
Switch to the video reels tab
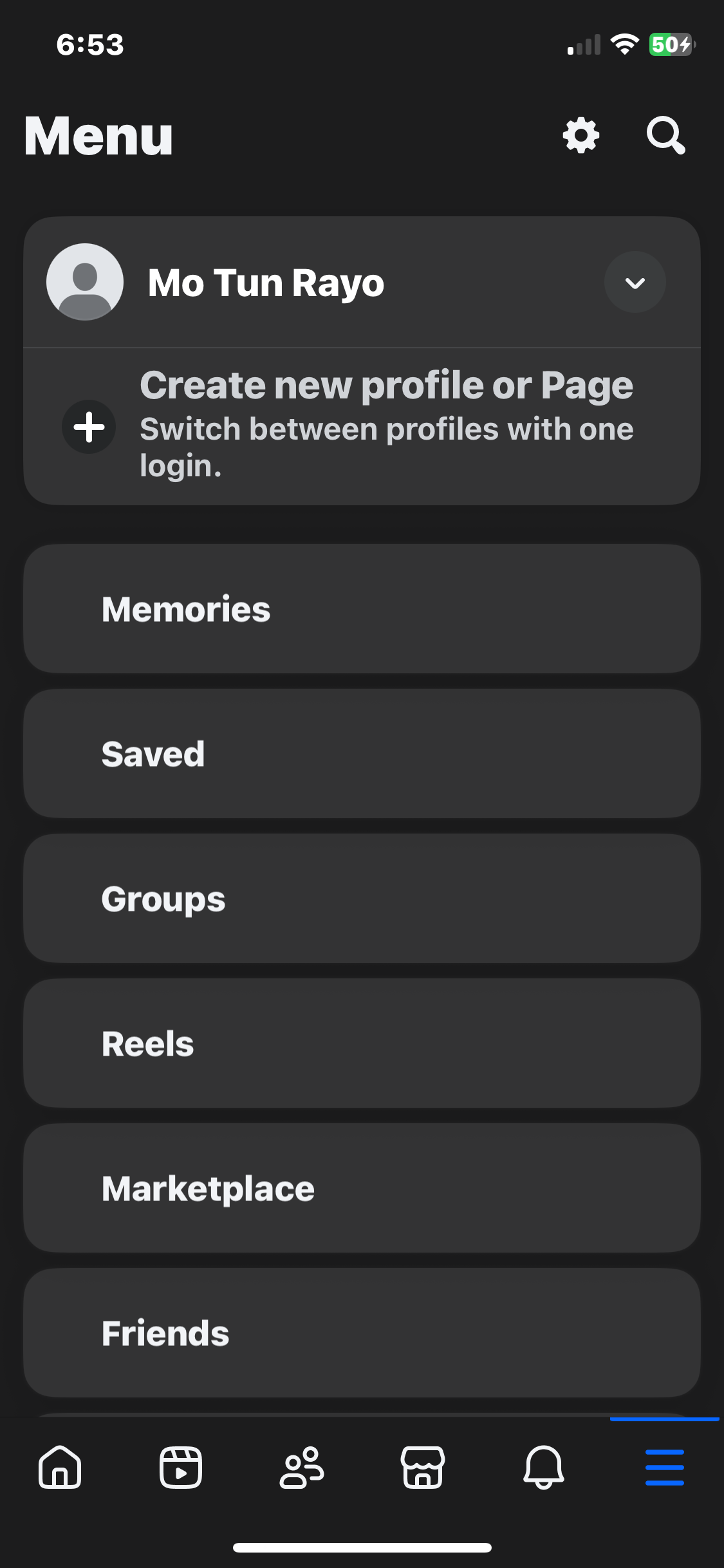coord(181,1467)
